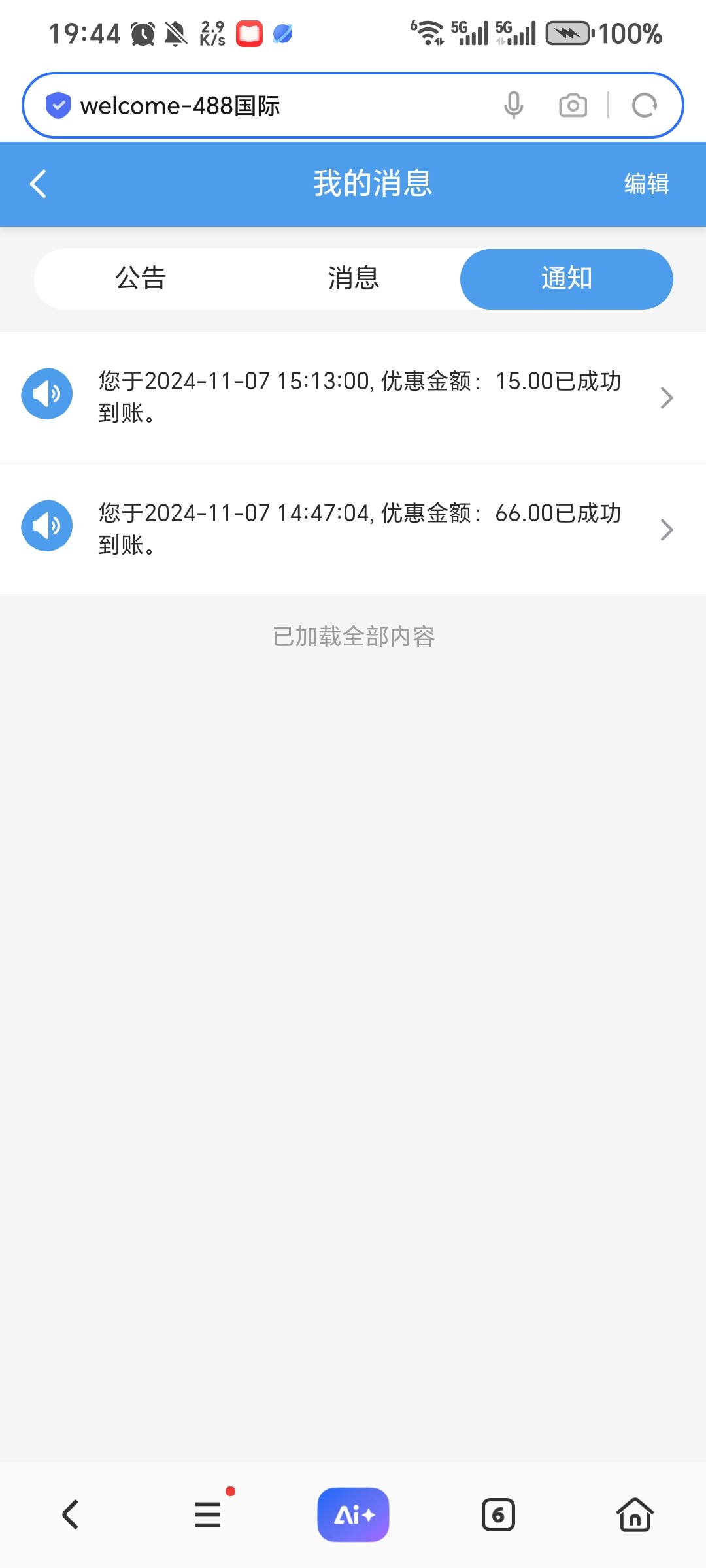Select the 通知 tab
Screen dimensions: 706x1568
coord(566,279)
